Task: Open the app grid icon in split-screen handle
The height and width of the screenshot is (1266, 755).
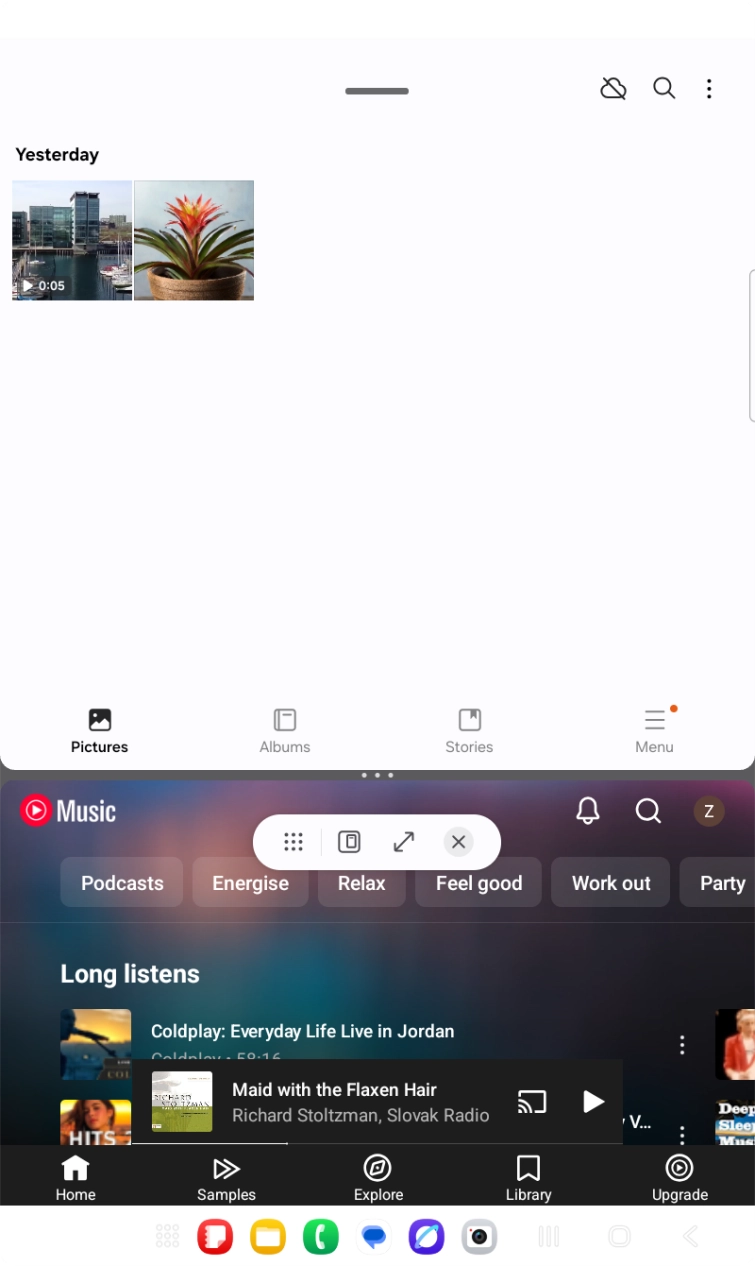Action: 293,841
